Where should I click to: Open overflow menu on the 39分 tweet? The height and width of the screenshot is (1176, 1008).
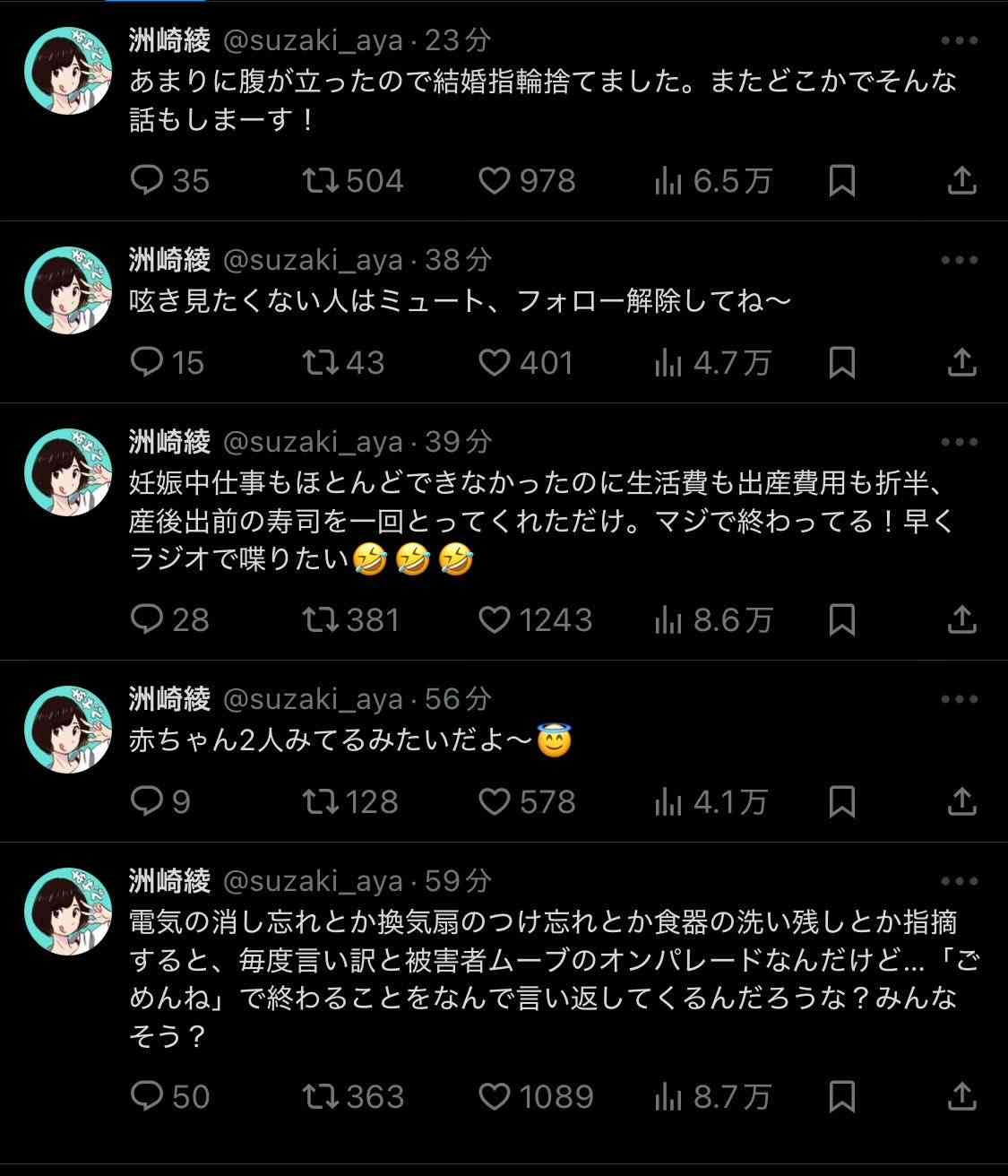coord(960,442)
